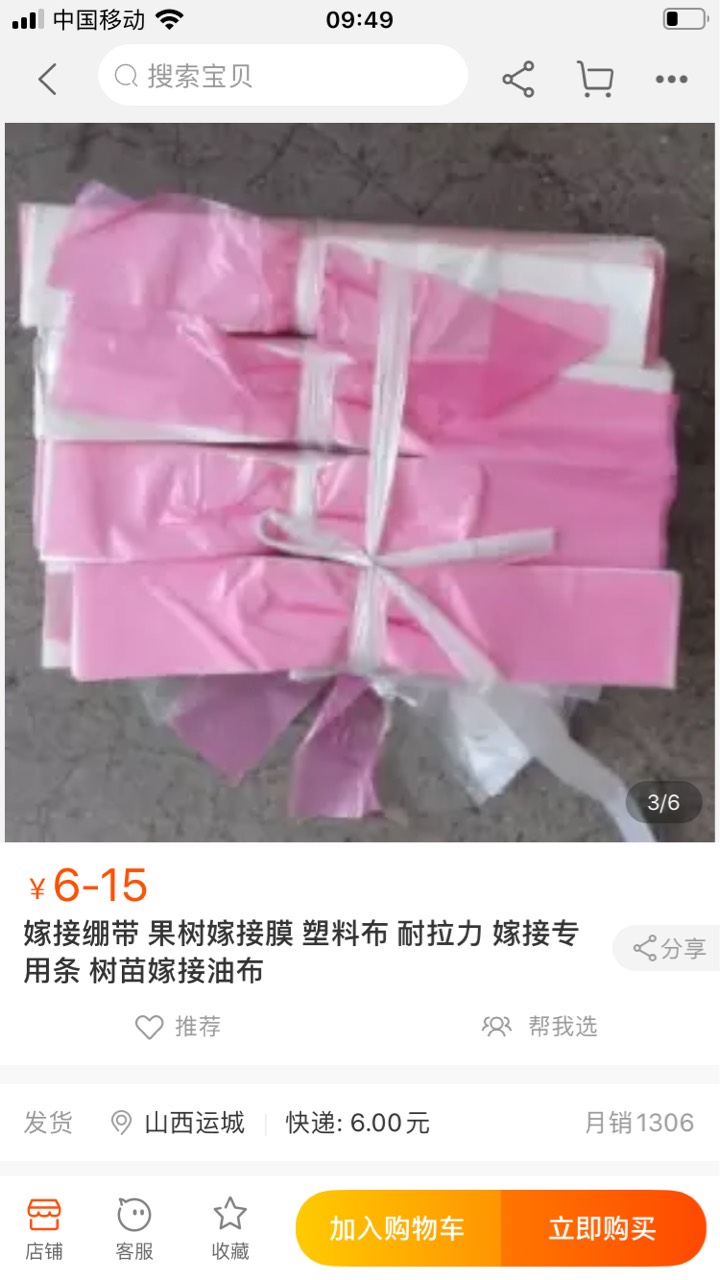Image resolution: width=720 pixels, height=1280 pixels.
Task: Tap 加入购物车 to add to cart
Action: click(398, 1228)
